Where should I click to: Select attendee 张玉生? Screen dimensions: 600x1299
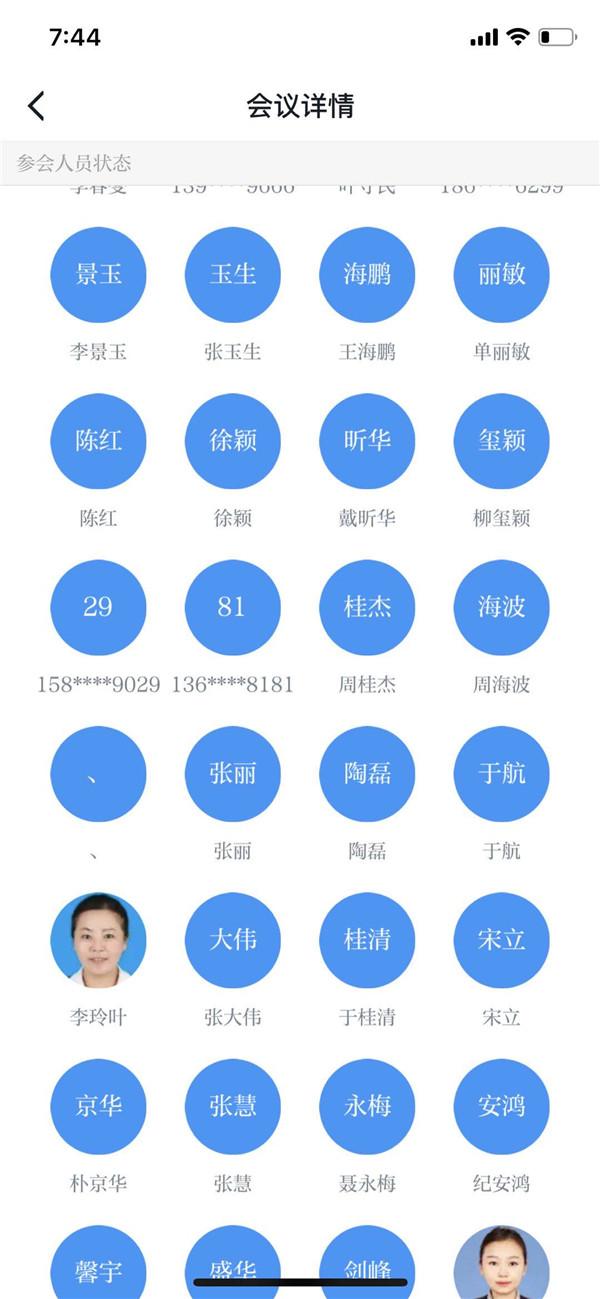tap(232, 275)
